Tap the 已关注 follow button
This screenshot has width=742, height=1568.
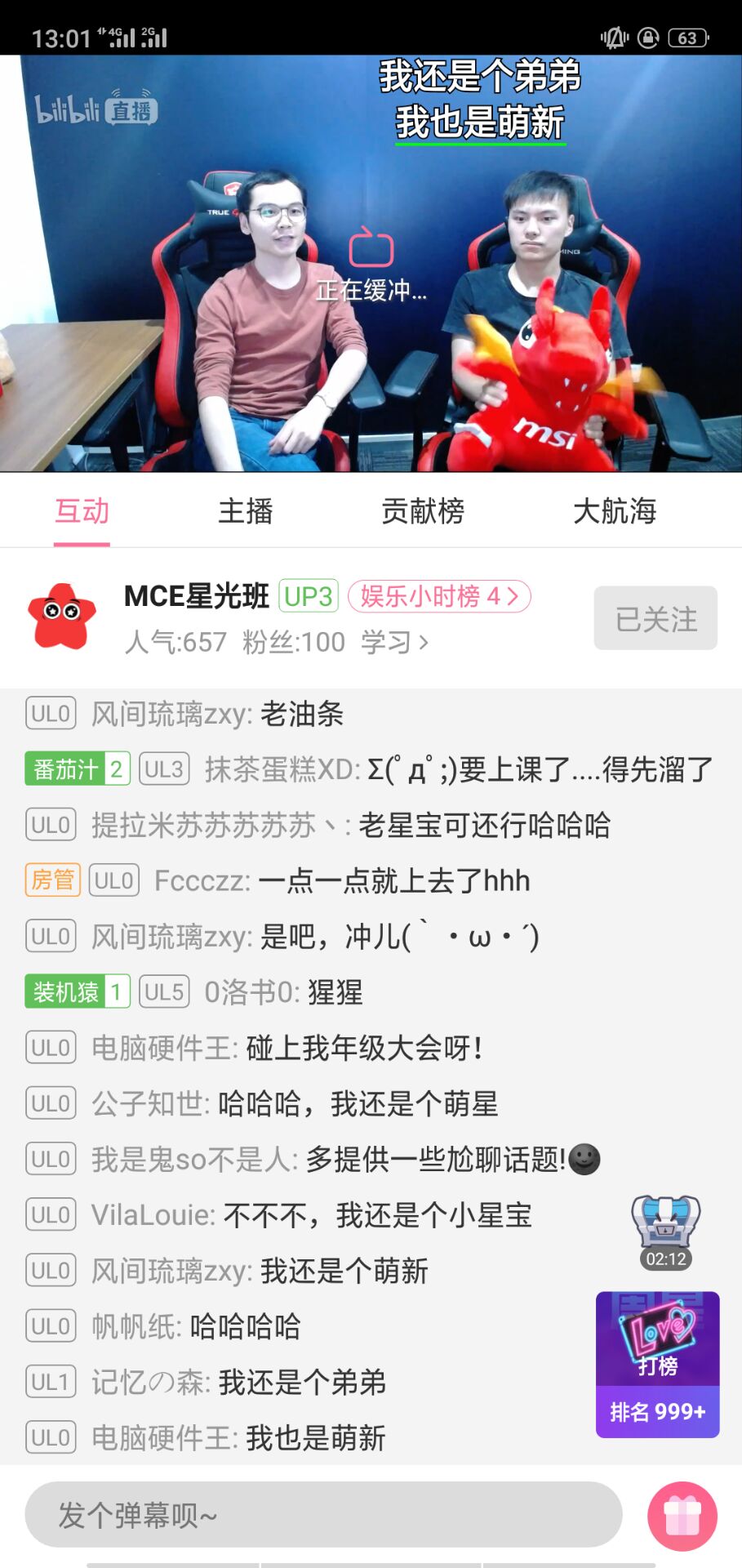click(655, 618)
